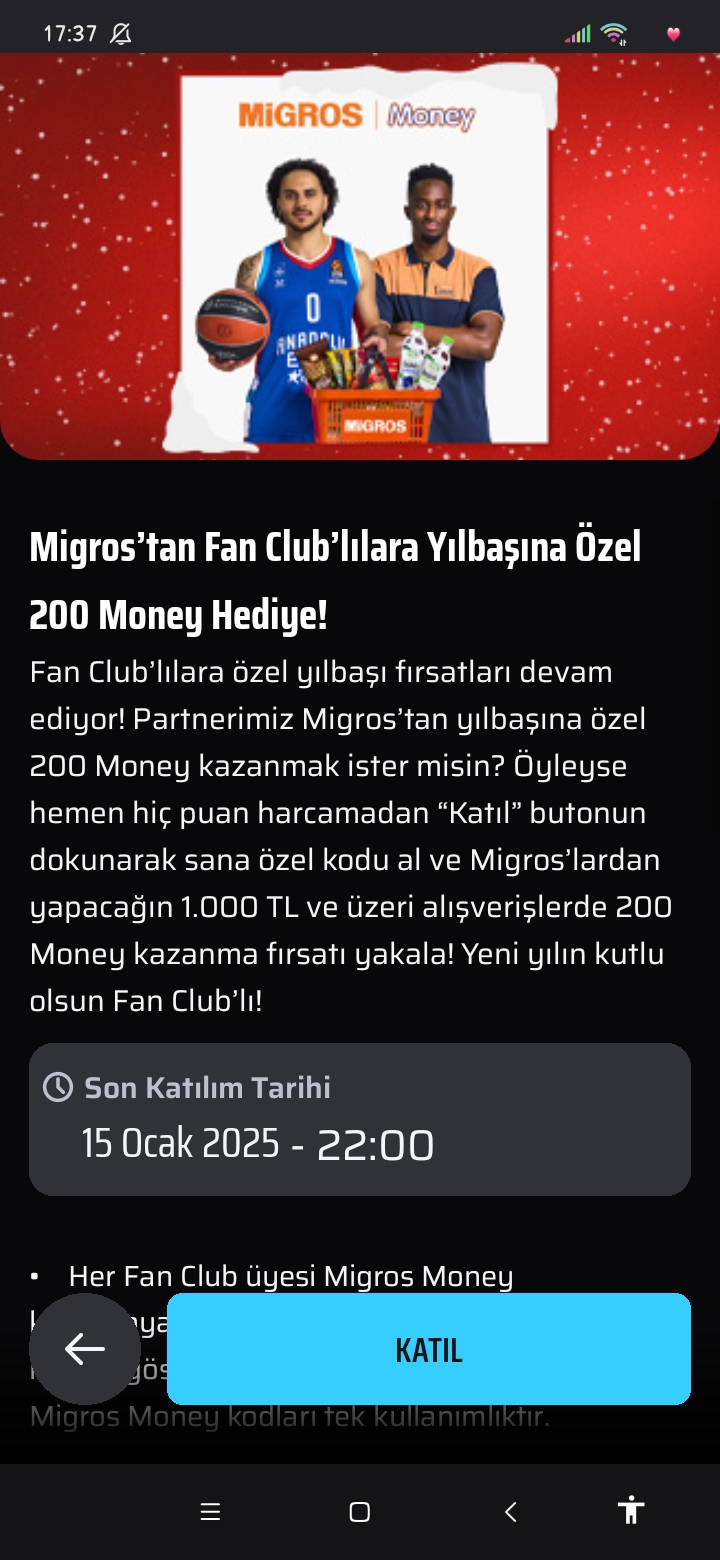The width and height of the screenshot is (720, 1560).
Task: Go back using the round arrow button
Action: (85, 1349)
